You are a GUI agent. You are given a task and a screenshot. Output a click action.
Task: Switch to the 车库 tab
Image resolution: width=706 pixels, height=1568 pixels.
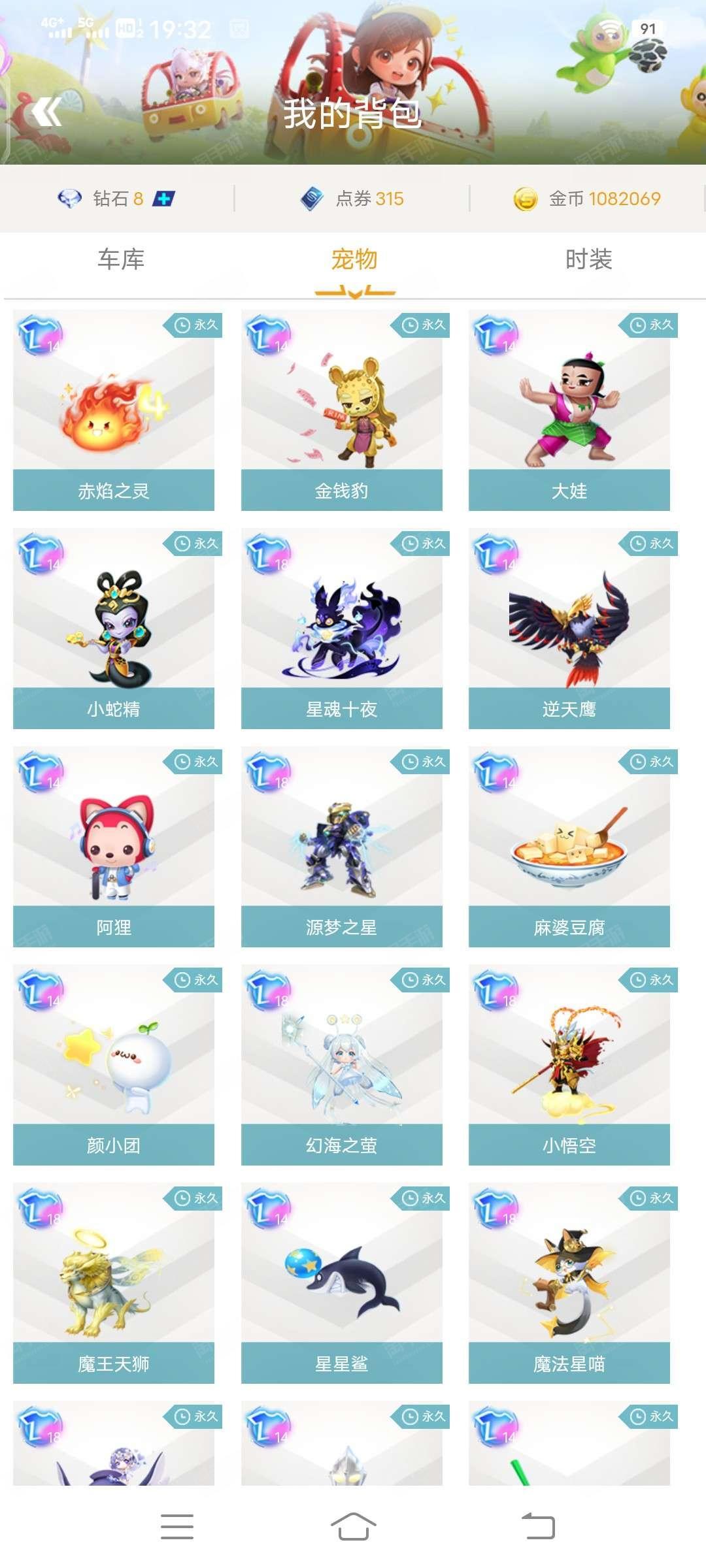coord(121,259)
